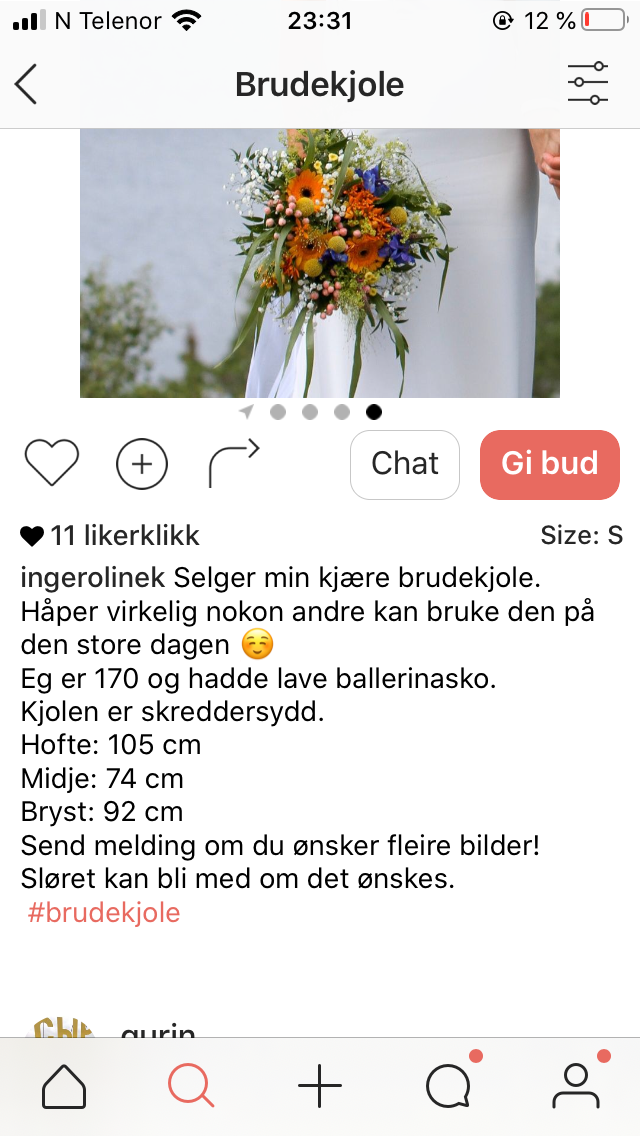Open the bouquet photo of the listing
640x1136 pixels.
pyautogui.click(x=320, y=263)
